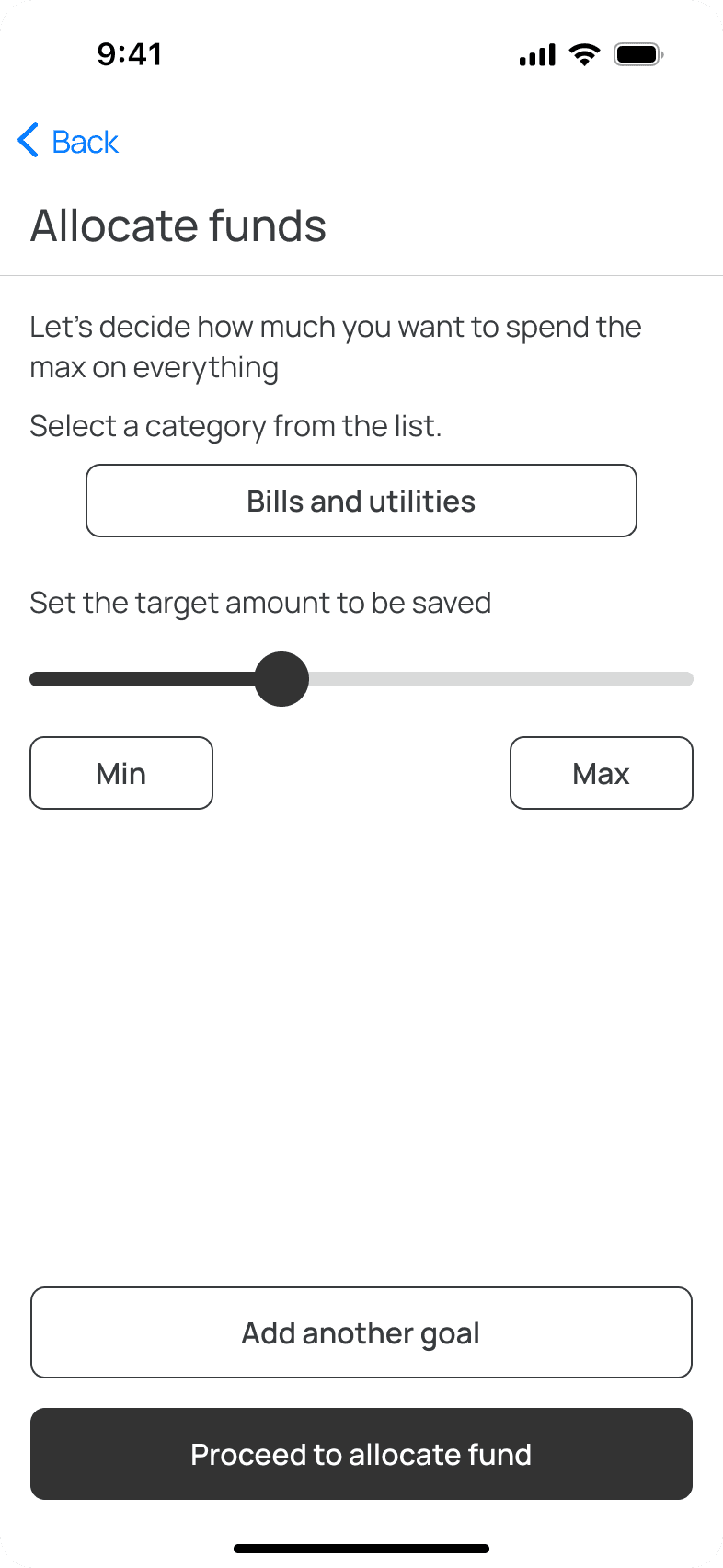The image size is (723, 1568).
Task: Set the amount to Max
Action: click(x=602, y=773)
